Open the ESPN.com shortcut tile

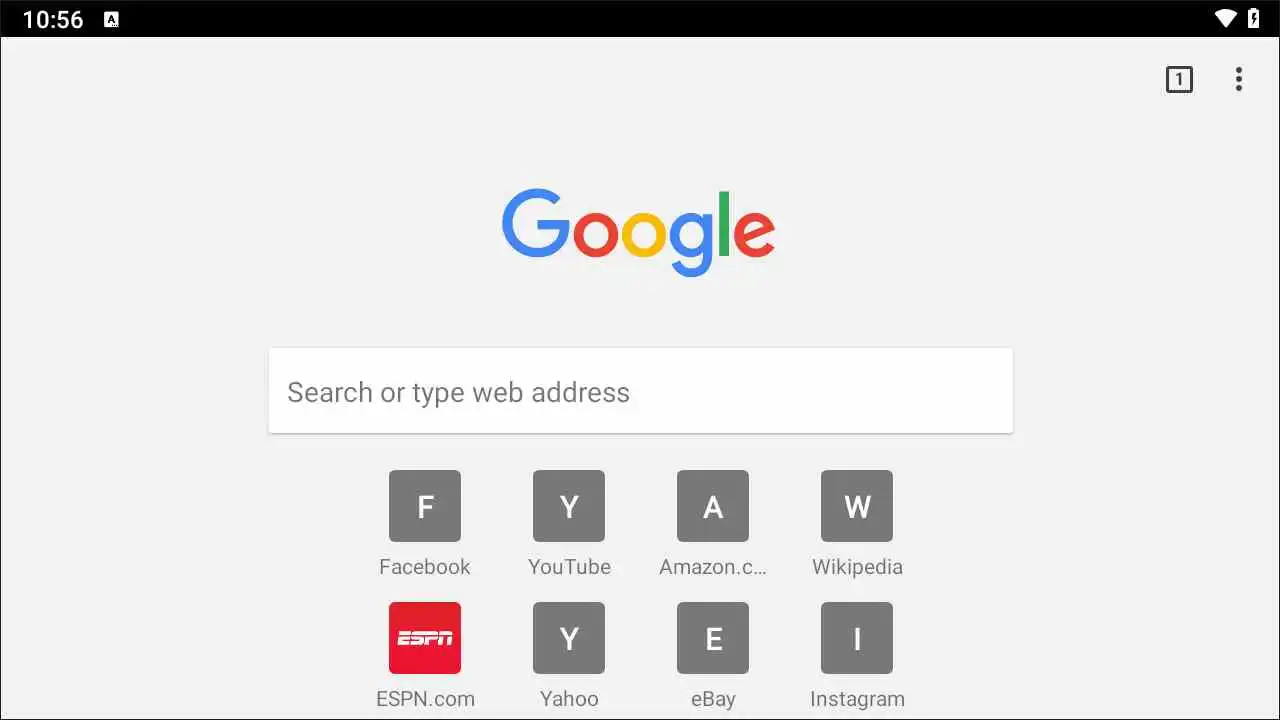(x=425, y=638)
